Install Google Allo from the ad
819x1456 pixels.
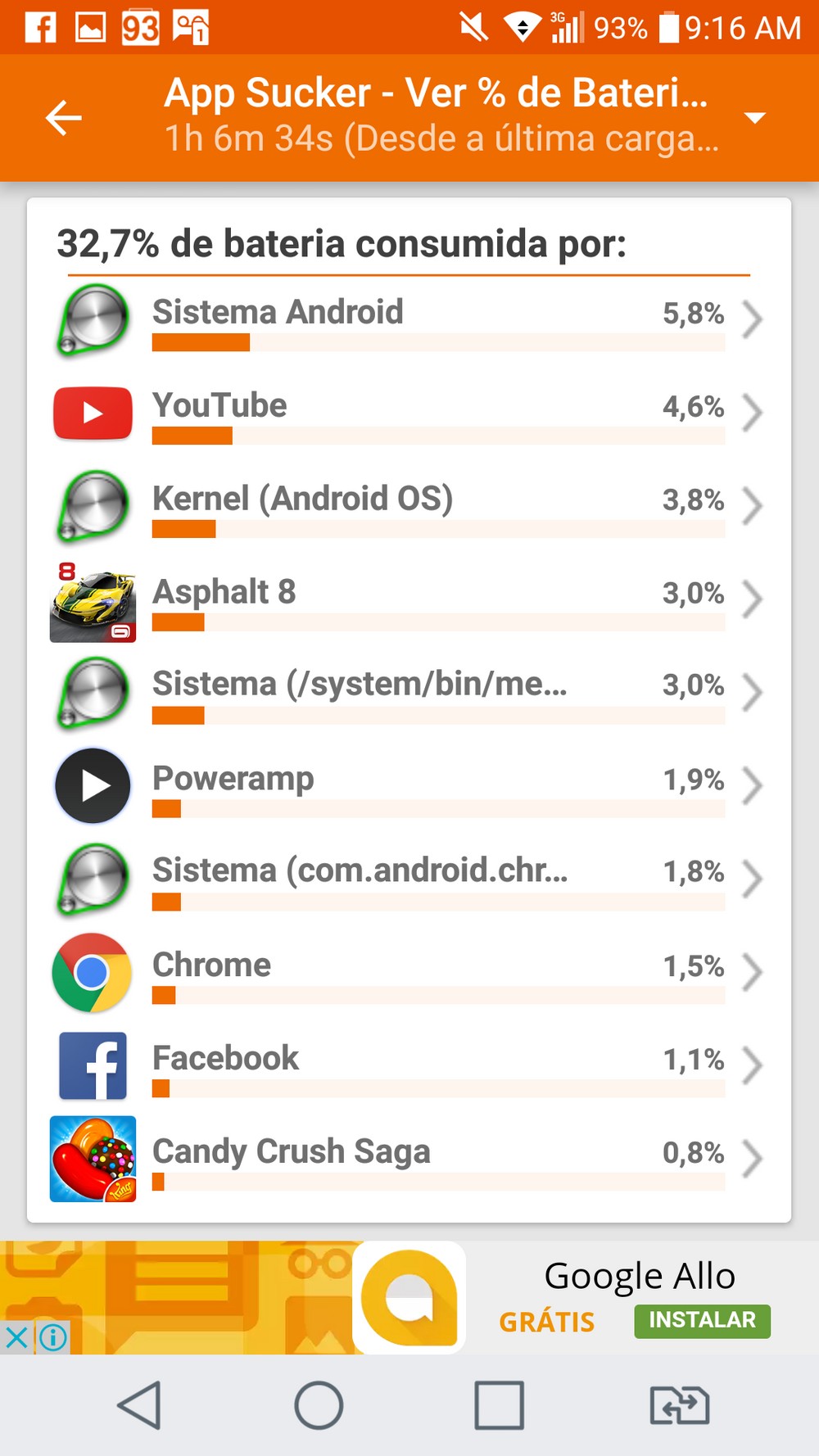point(702,1321)
